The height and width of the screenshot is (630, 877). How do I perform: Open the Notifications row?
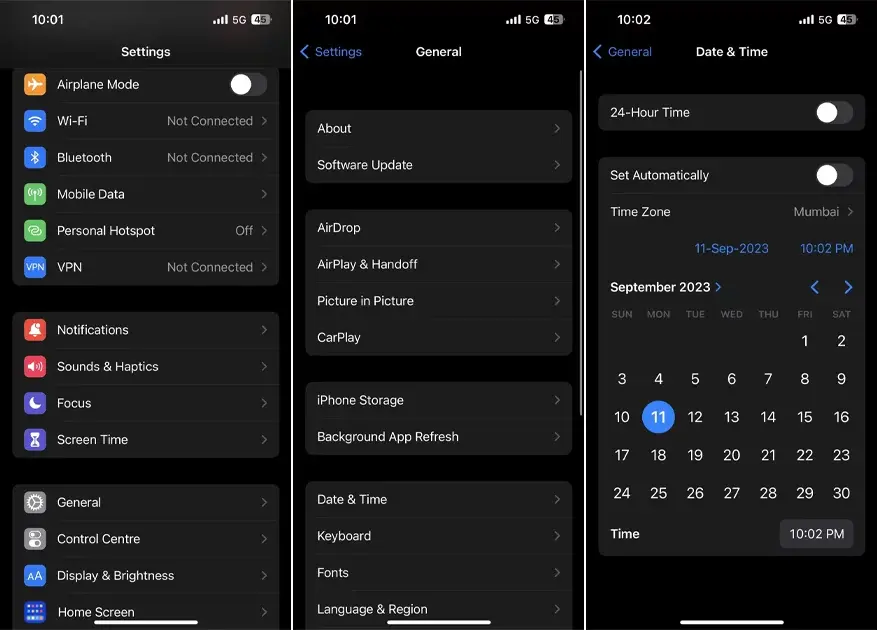coord(146,330)
